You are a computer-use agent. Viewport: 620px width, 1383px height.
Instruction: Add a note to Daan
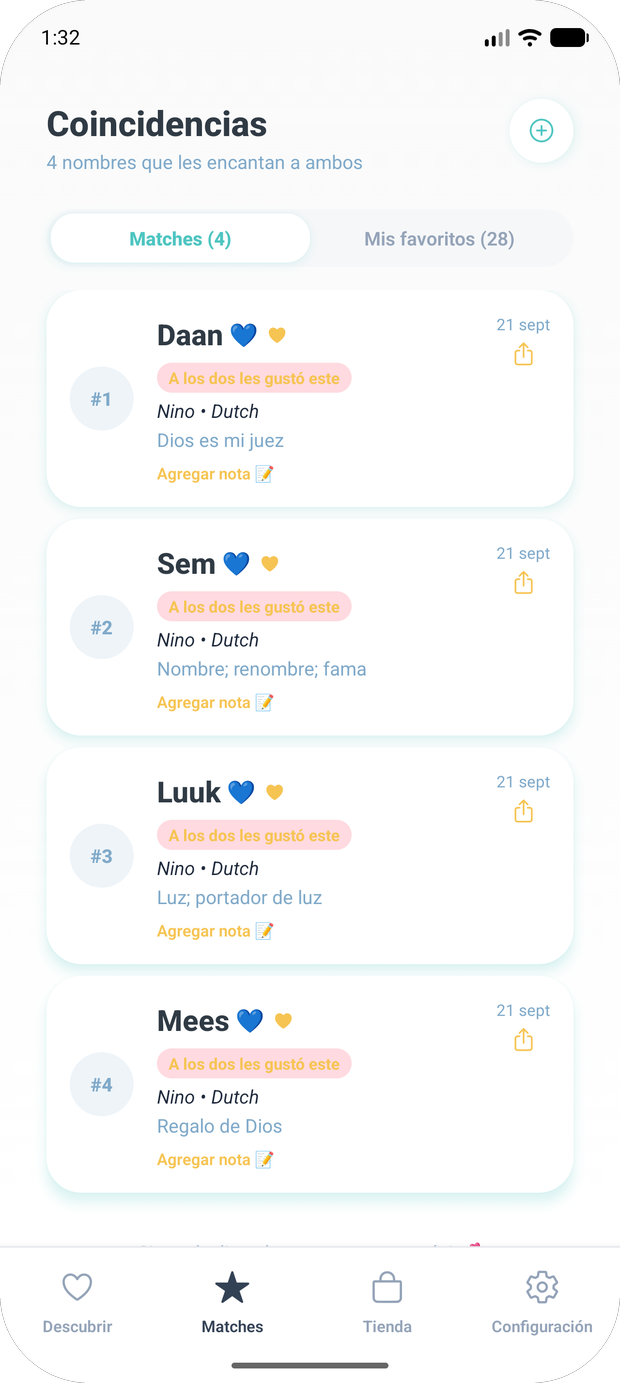[215, 474]
